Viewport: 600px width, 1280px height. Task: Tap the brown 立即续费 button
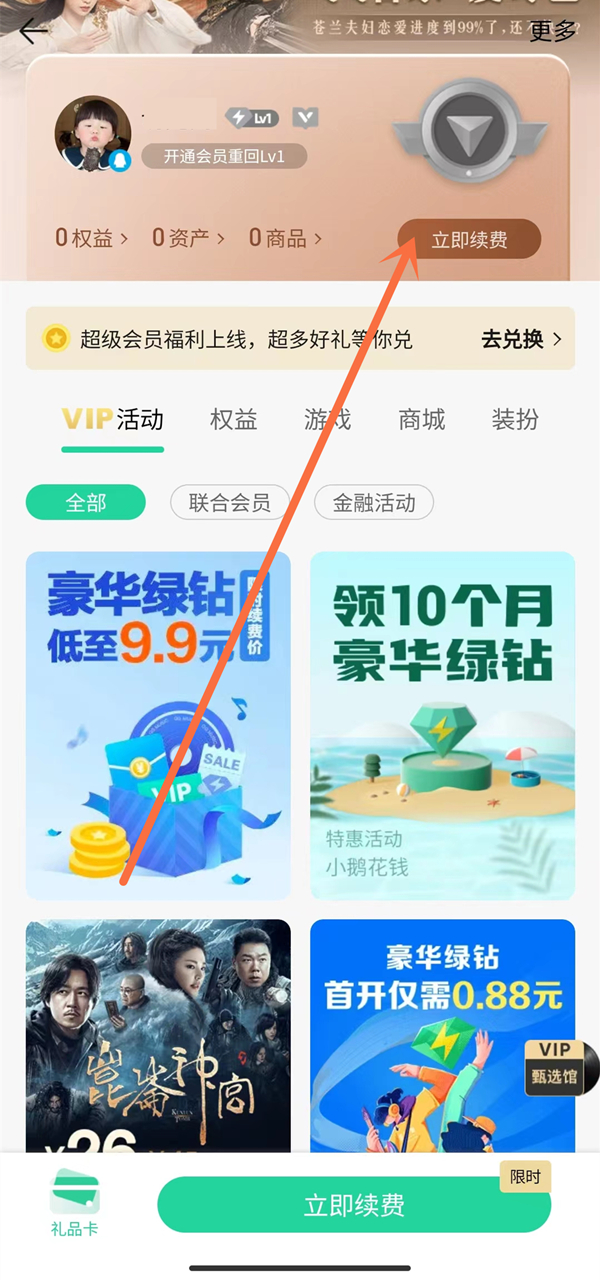[x=469, y=240]
